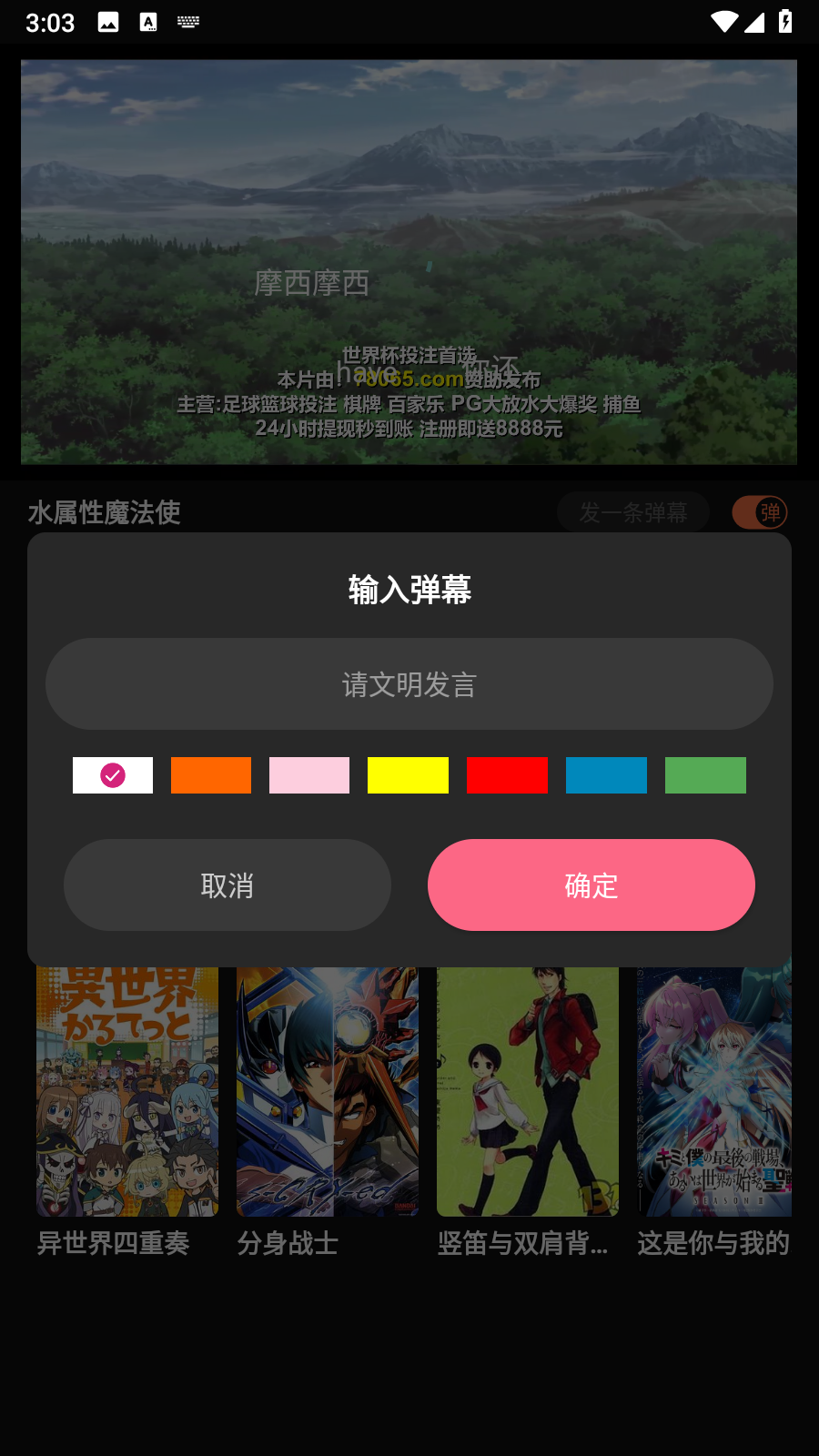Select the pink danmaku color swatch
Screen dimensions: 819x1456
tap(309, 775)
